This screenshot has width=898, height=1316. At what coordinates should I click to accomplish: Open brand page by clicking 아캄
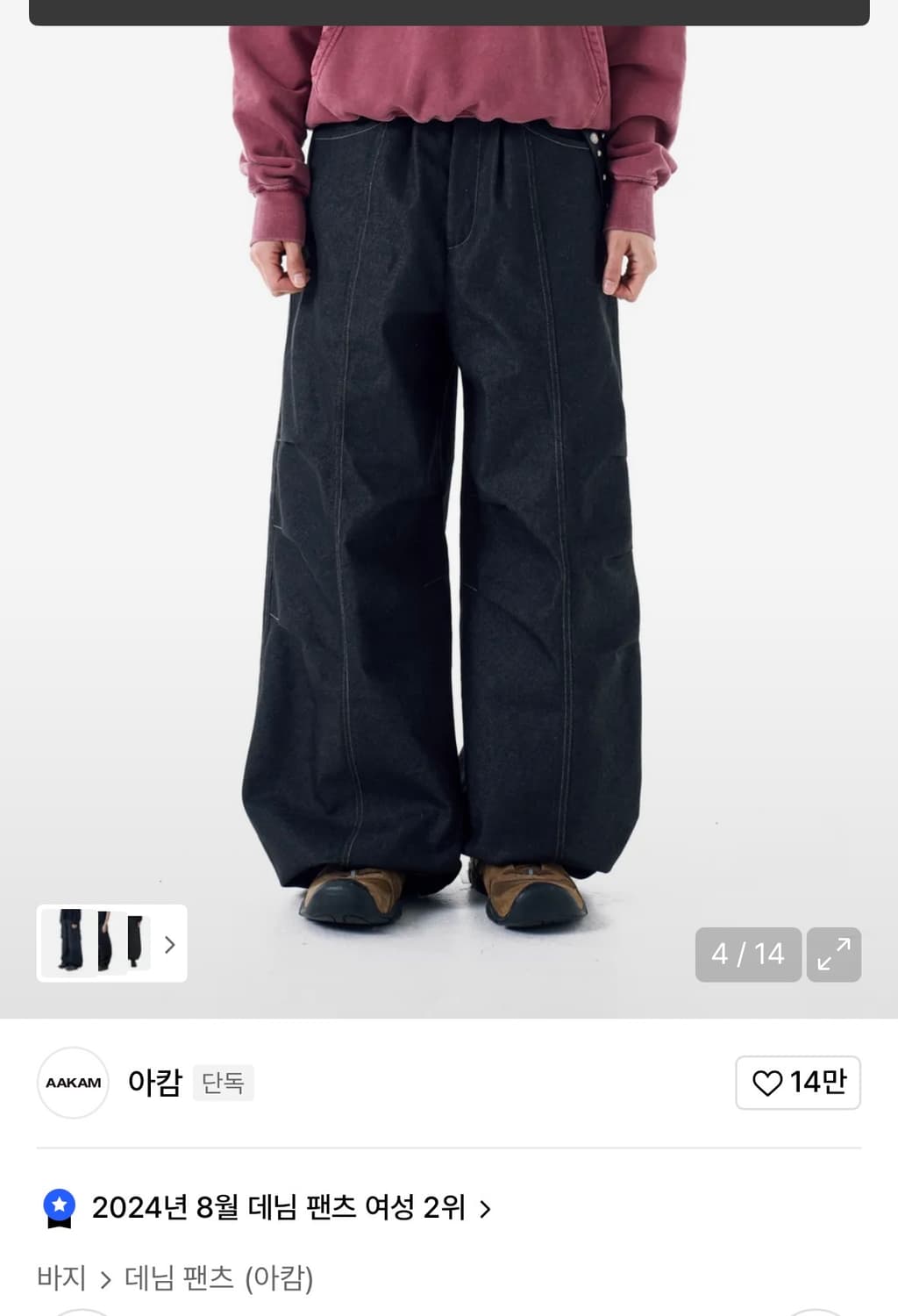point(156,1084)
